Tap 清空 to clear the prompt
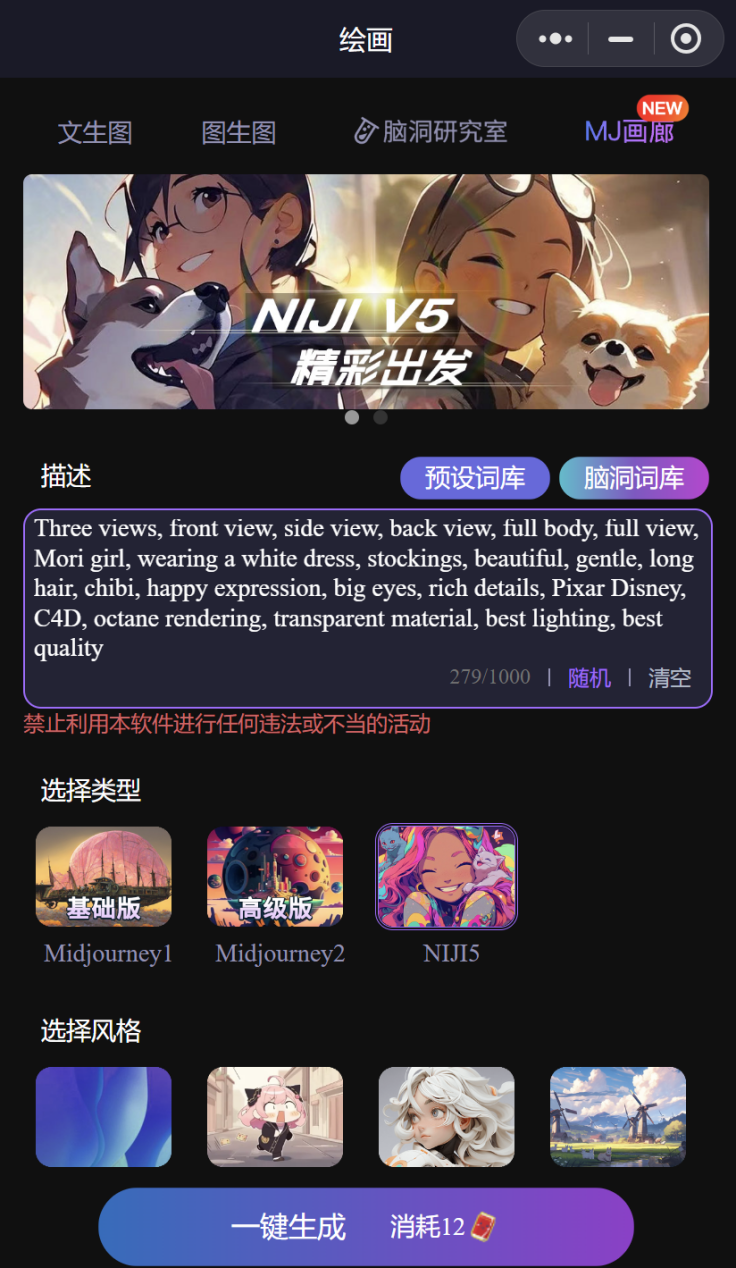 tap(669, 678)
